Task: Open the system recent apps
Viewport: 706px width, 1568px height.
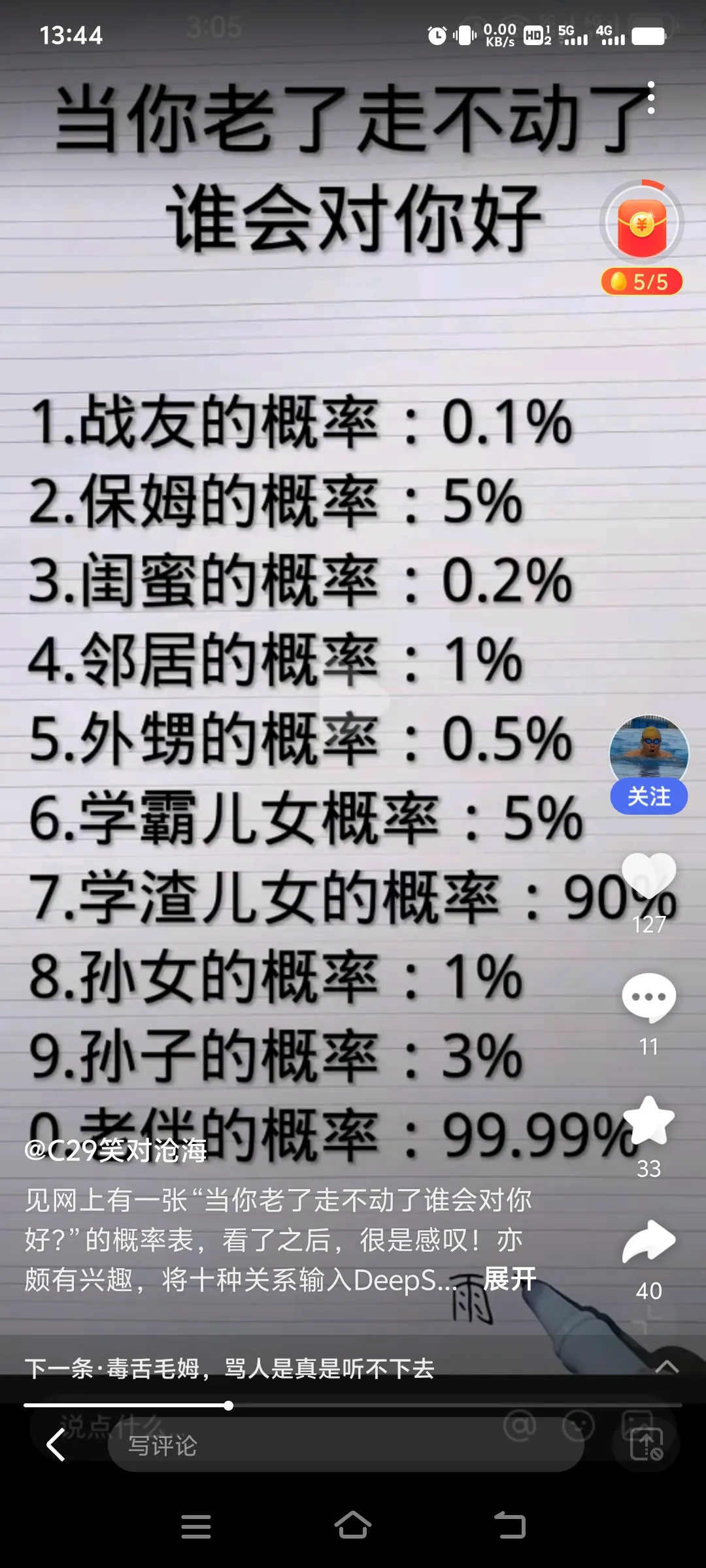Action: 195,1526
